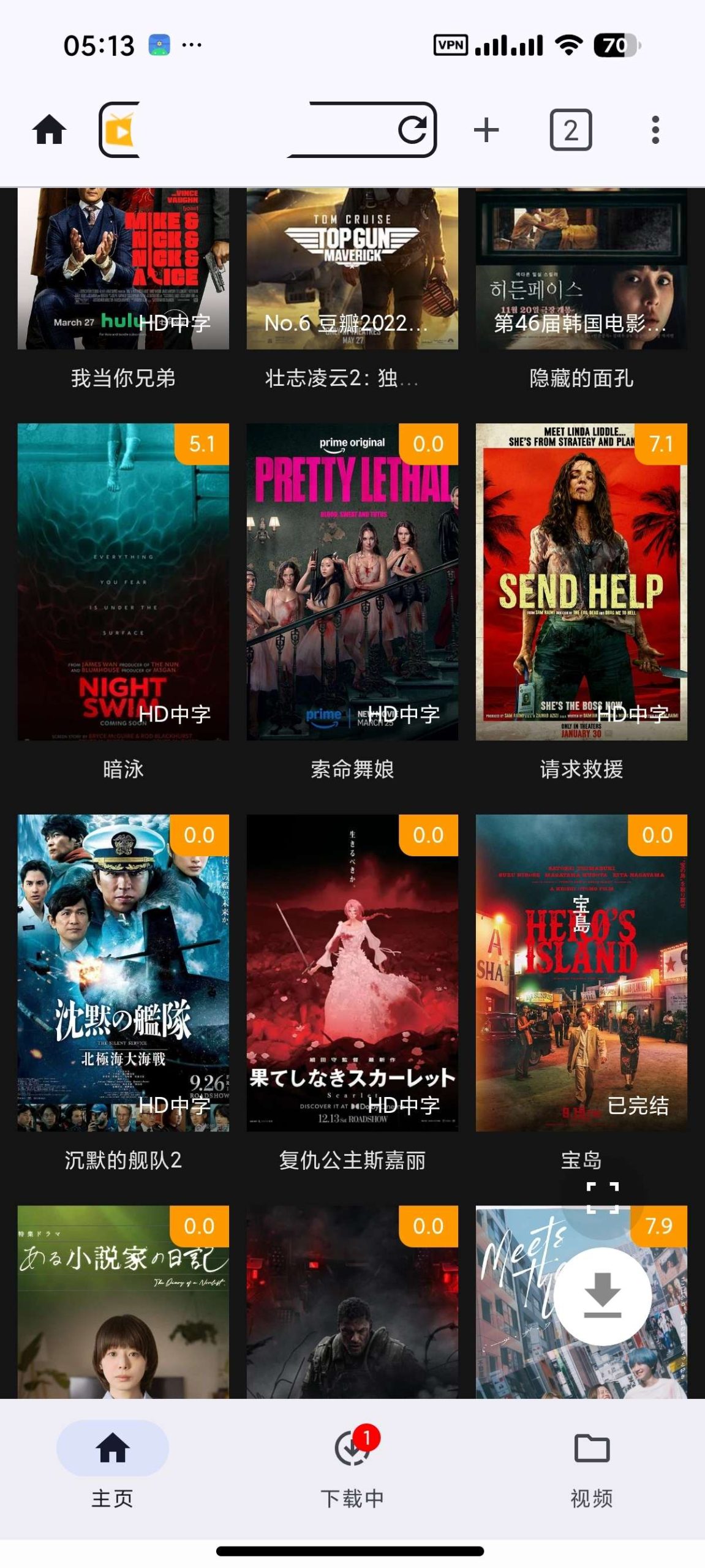Tap the address bar to enter a URL
This screenshot has height=1568, width=705.
[343, 129]
